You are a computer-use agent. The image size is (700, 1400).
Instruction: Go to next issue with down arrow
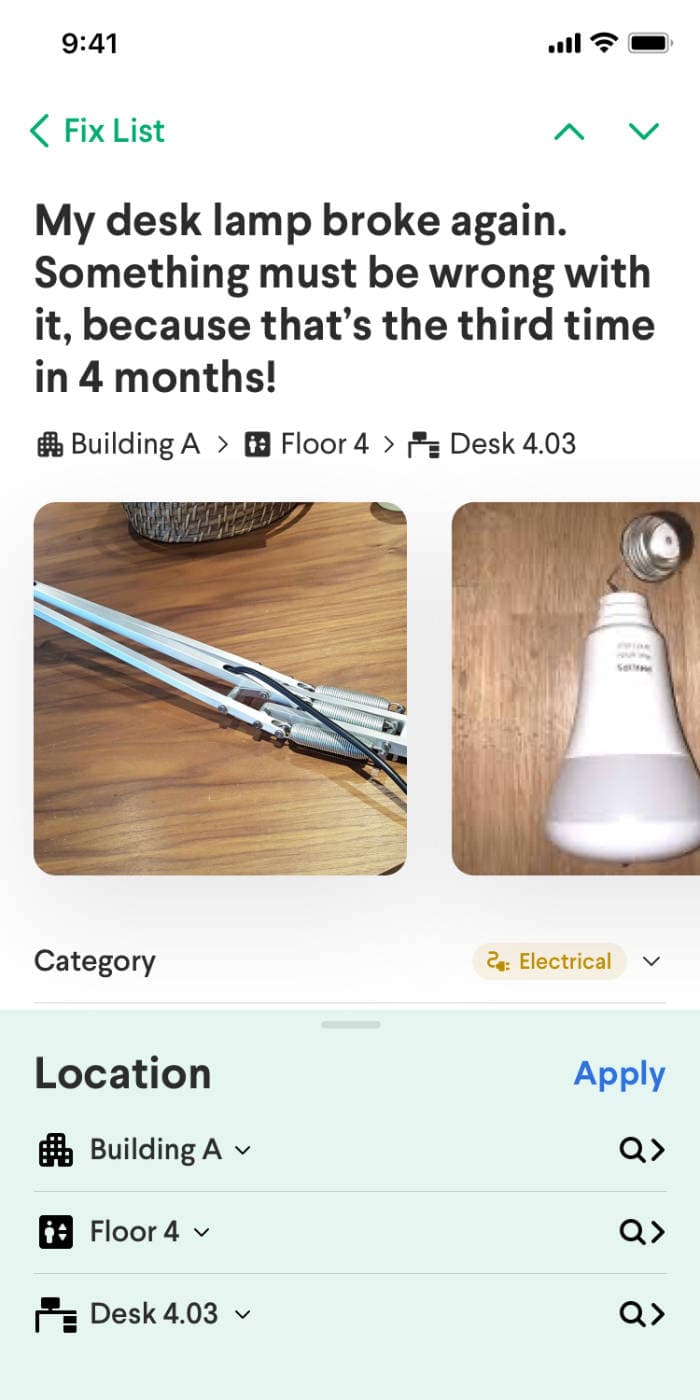coord(644,131)
